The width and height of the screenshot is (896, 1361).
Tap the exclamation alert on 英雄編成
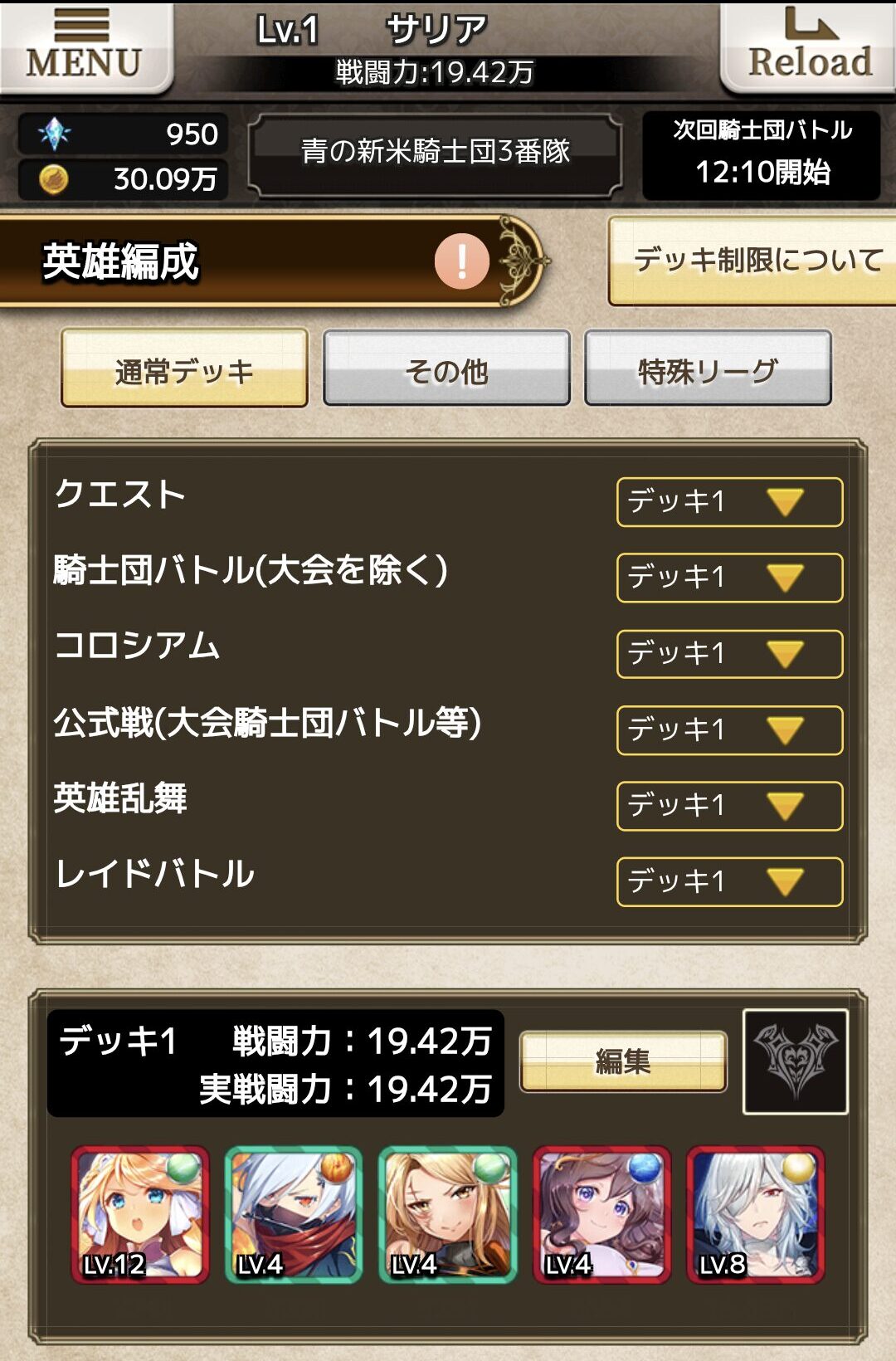coord(462,261)
